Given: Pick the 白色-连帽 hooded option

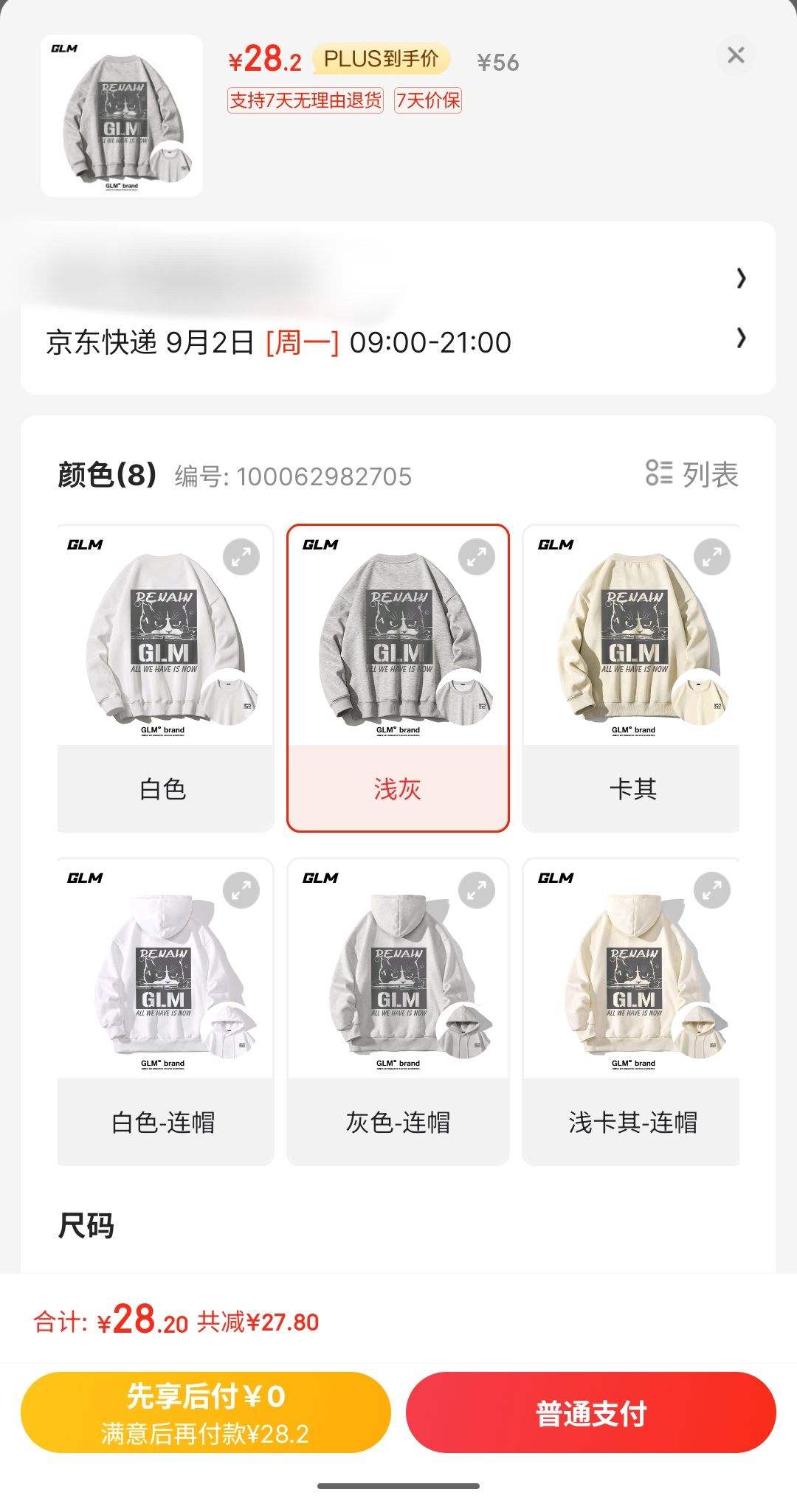Looking at the screenshot, I should coord(164,1121).
